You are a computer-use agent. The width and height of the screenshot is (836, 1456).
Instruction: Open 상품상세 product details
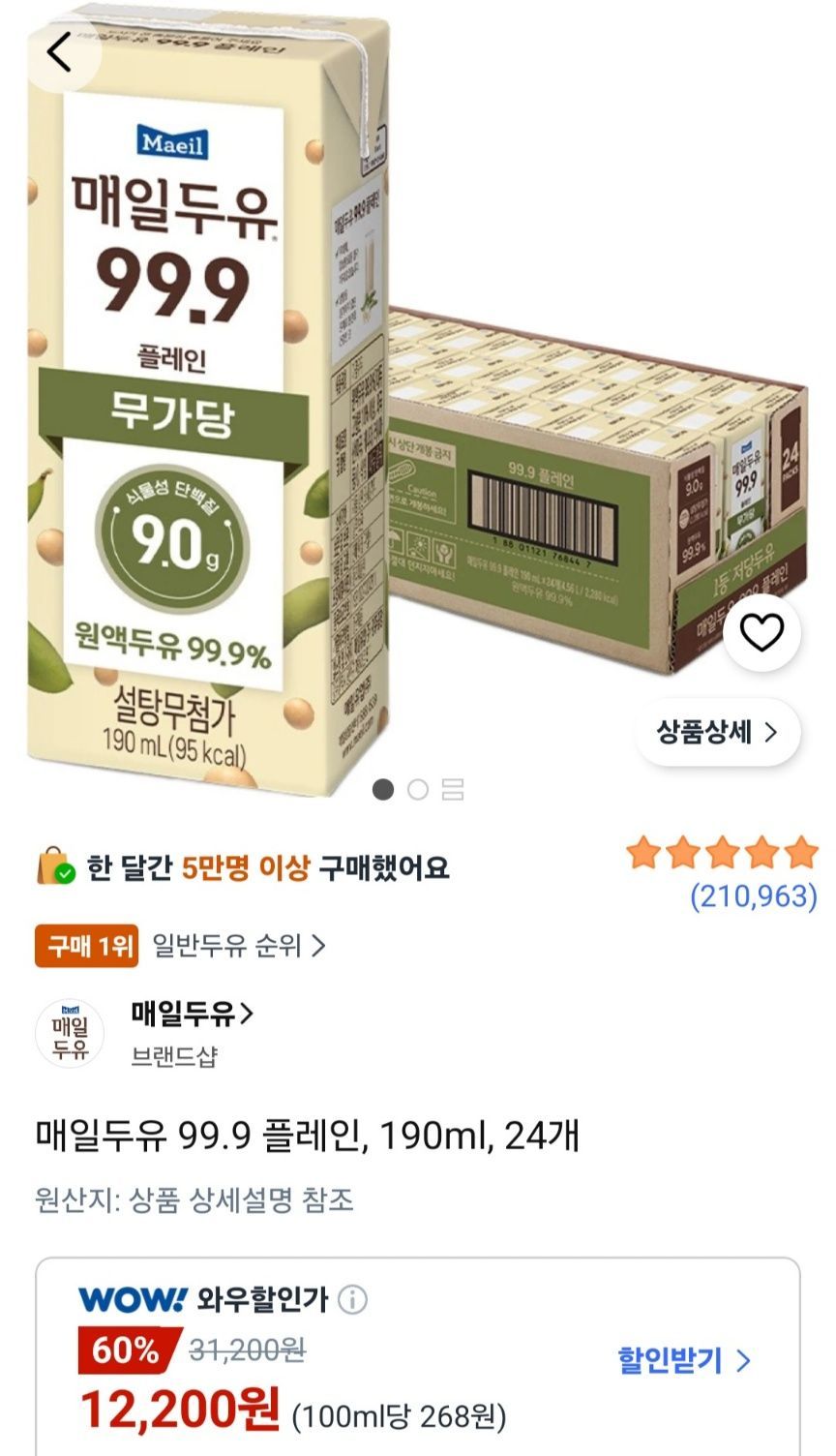[717, 732]
